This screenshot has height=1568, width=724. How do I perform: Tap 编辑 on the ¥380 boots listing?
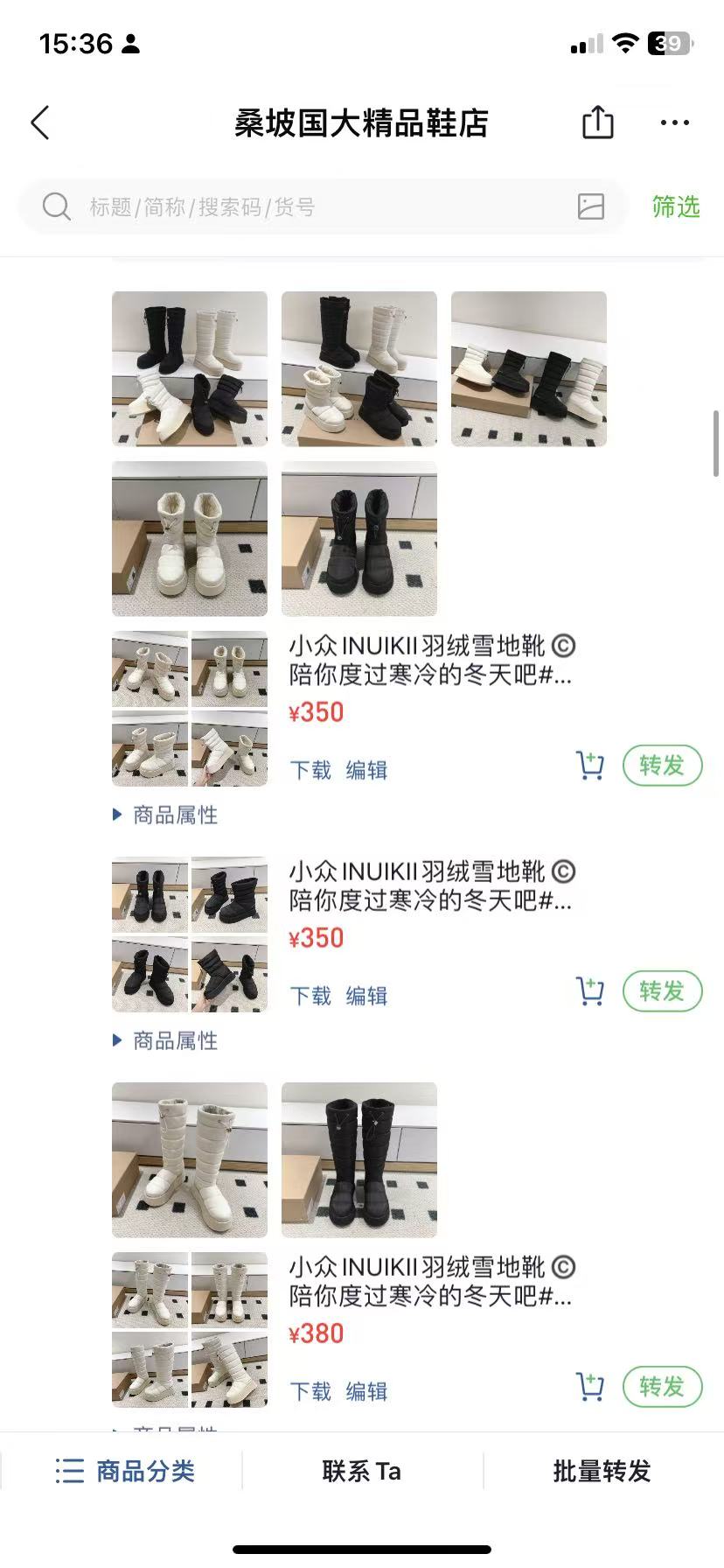click(x=366, y=1391)
